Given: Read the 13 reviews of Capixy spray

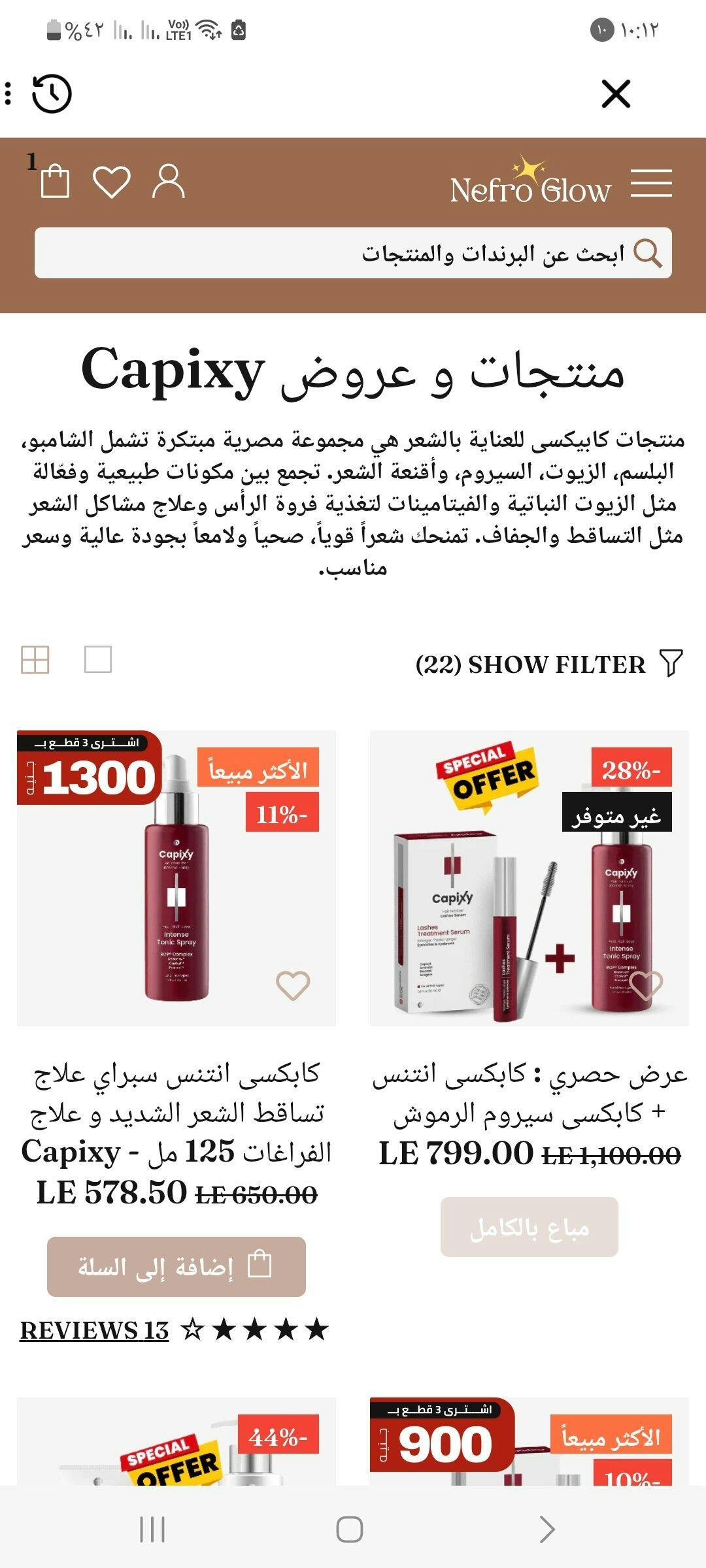Looking at the screenshot, I should 95,1330.
